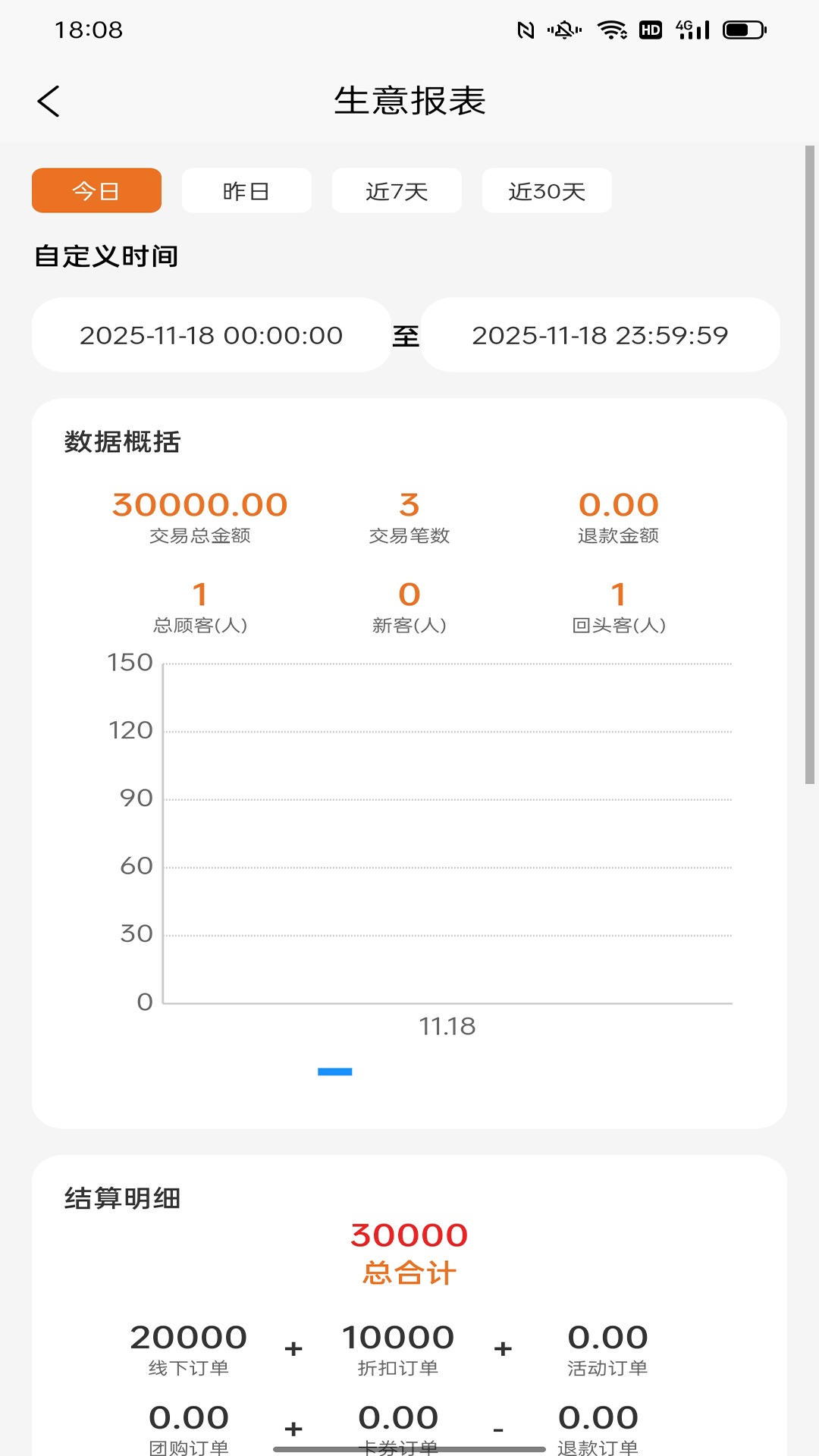Open the 数据概括 section header
Viewport: 819px width, 1456px height.
(x=122, y=443)
